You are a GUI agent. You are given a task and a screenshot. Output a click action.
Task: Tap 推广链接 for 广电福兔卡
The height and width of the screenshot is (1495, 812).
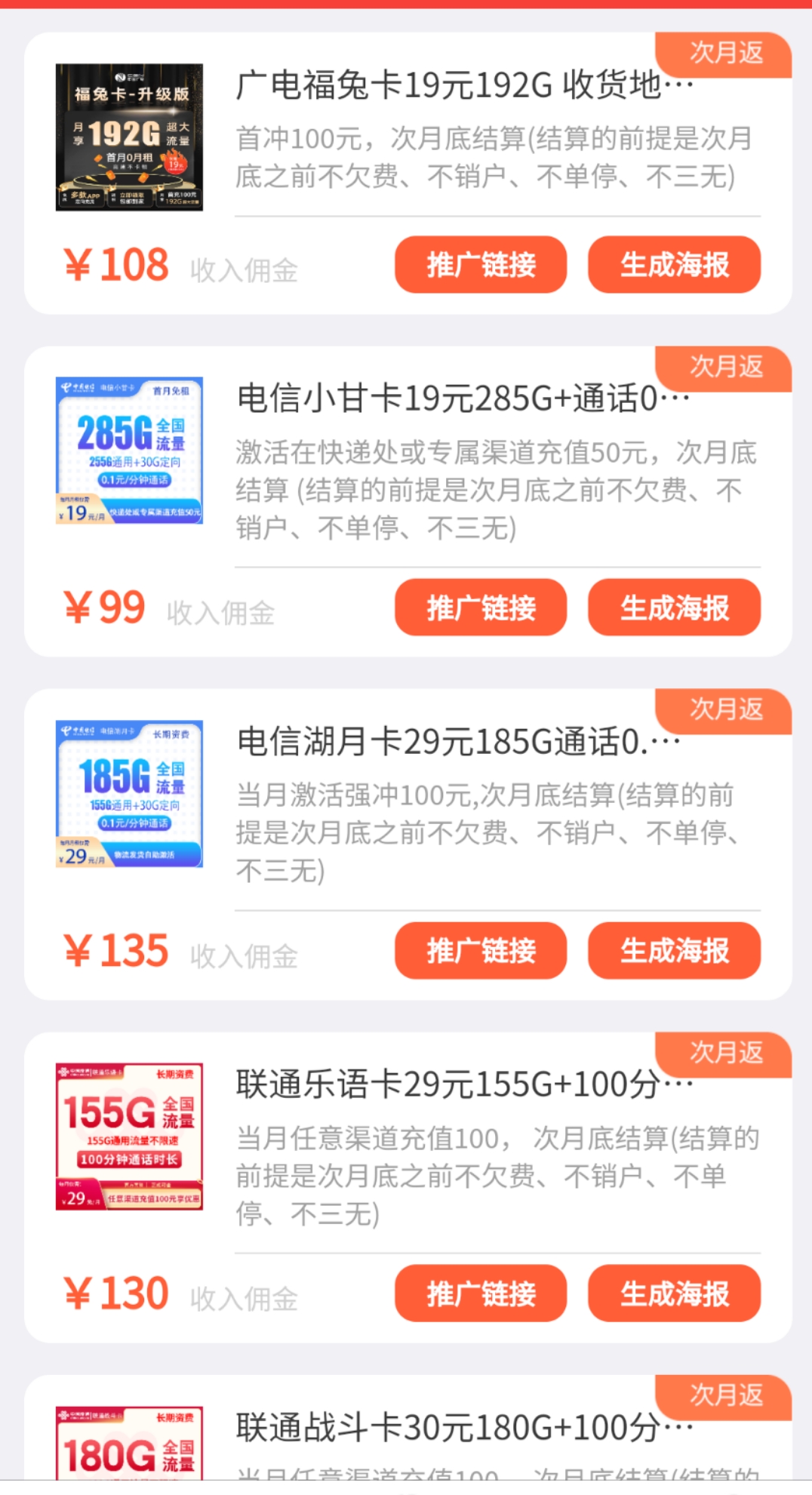(480, 265)
